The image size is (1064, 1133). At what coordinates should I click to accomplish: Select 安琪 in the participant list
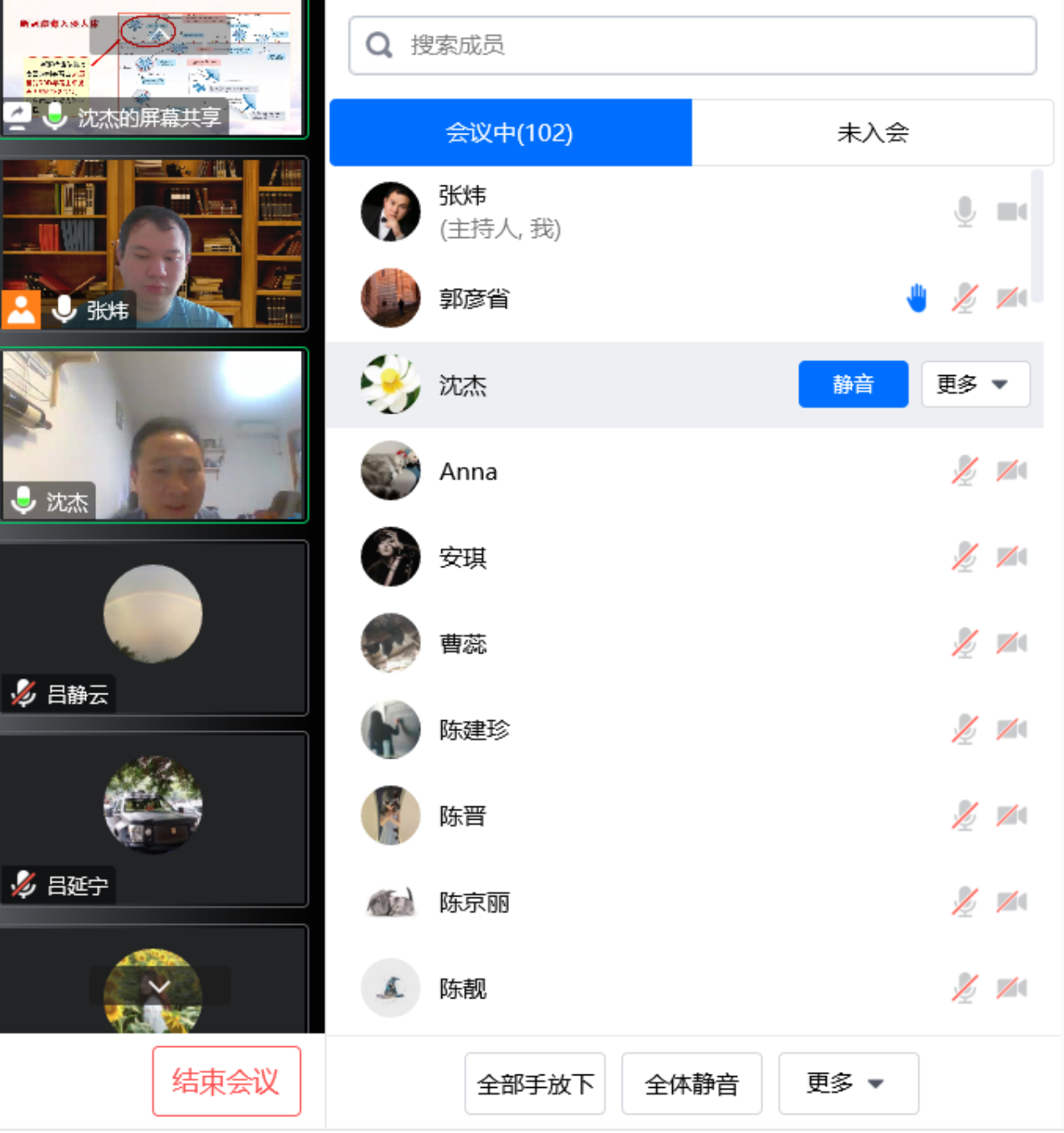[x=463, y=557]
